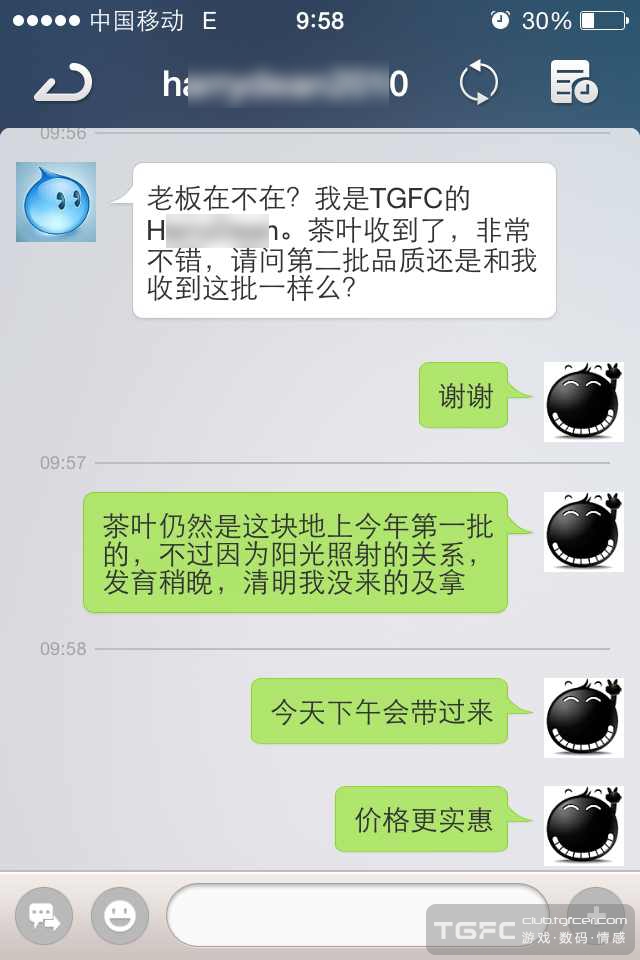Go back using the return arrow
Image resolution: width=640 pixels, height=960 pixels.
pos(63,84)
